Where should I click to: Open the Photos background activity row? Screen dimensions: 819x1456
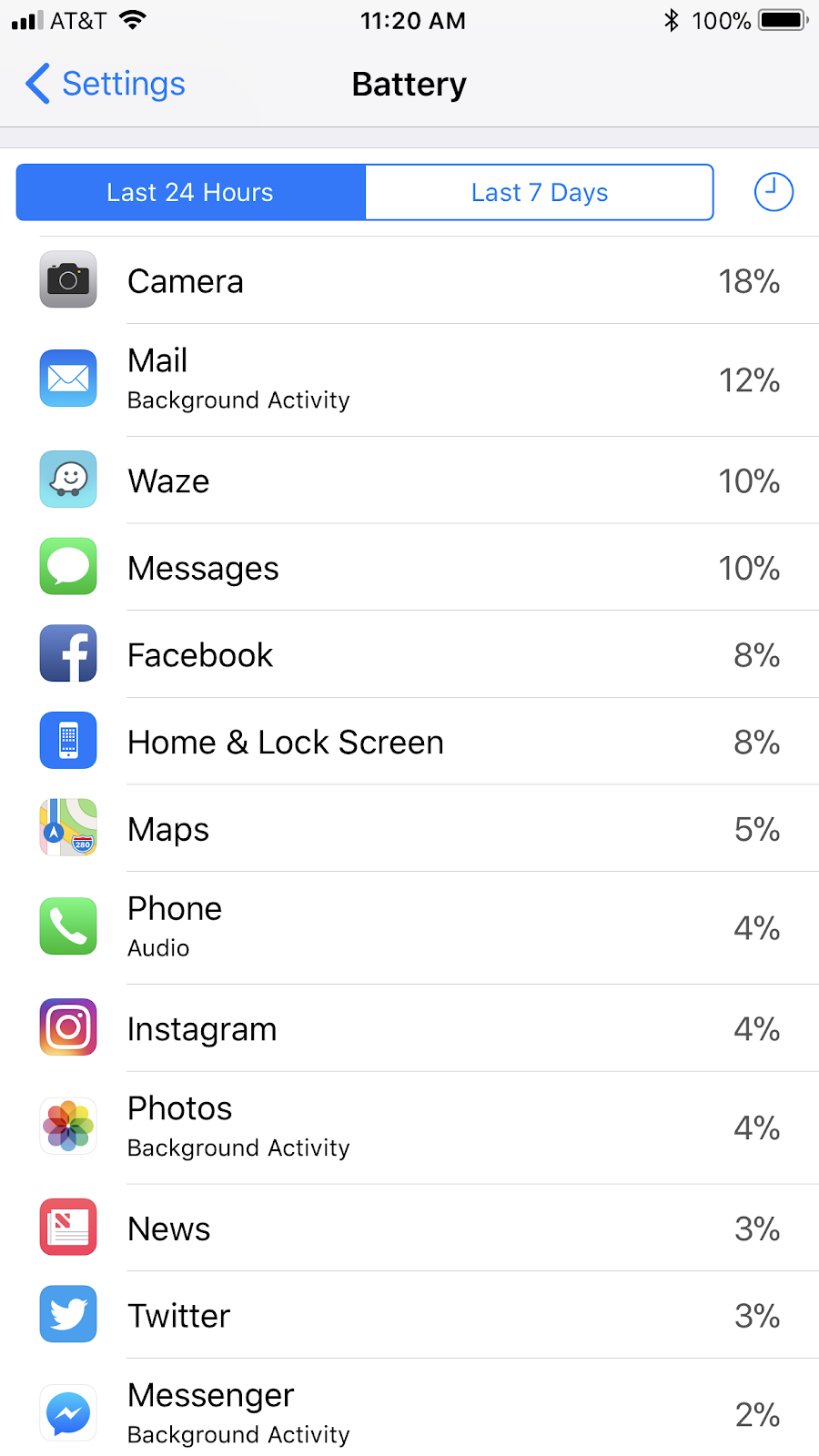point(409,1127)
